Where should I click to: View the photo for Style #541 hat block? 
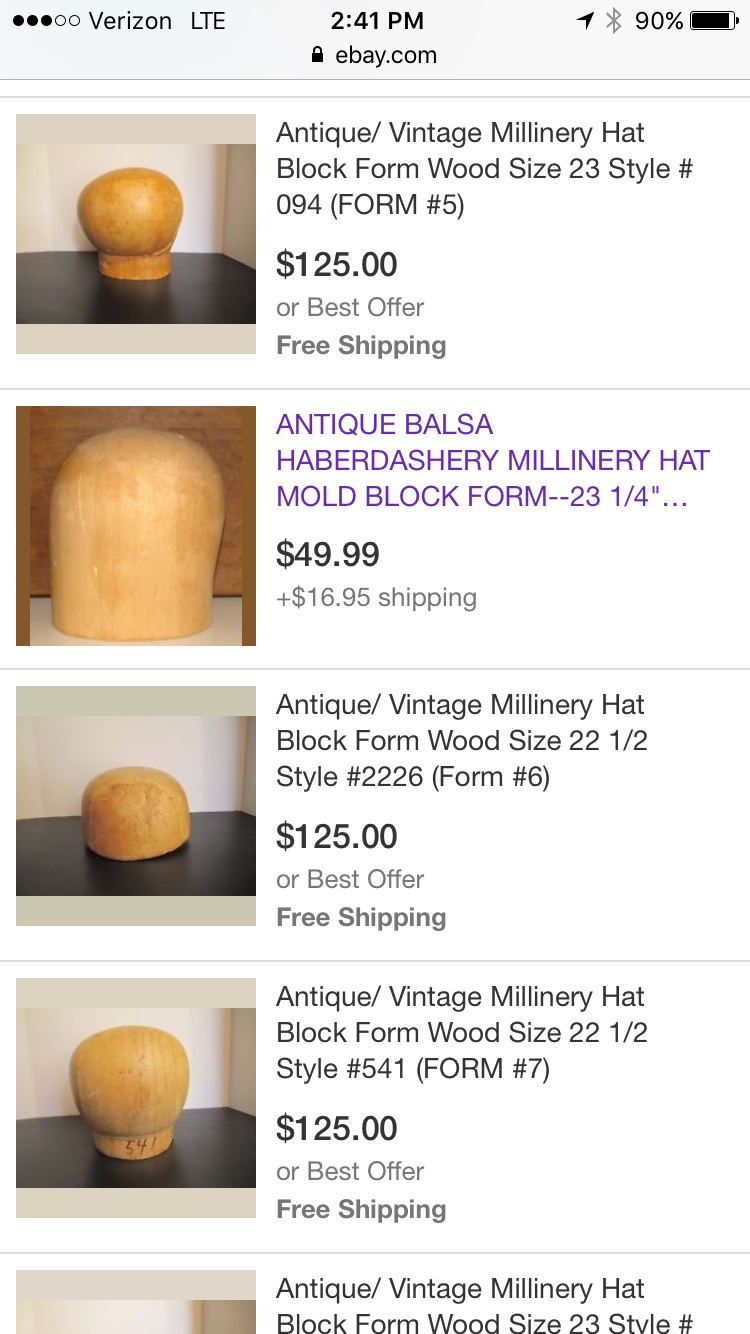click(x=136, y=1098)
